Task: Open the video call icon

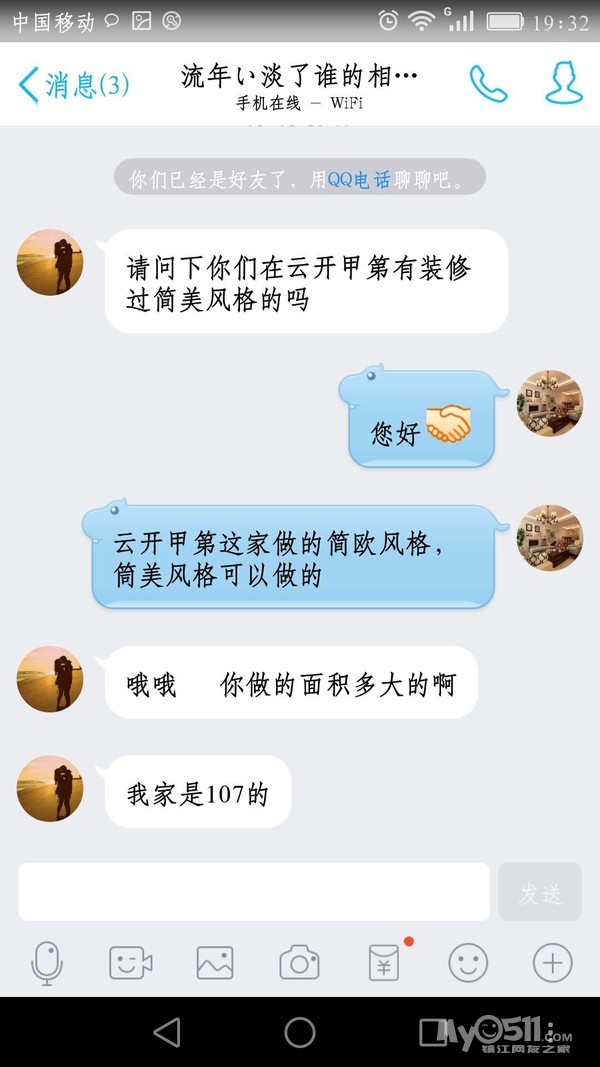Action: (130, 963)
